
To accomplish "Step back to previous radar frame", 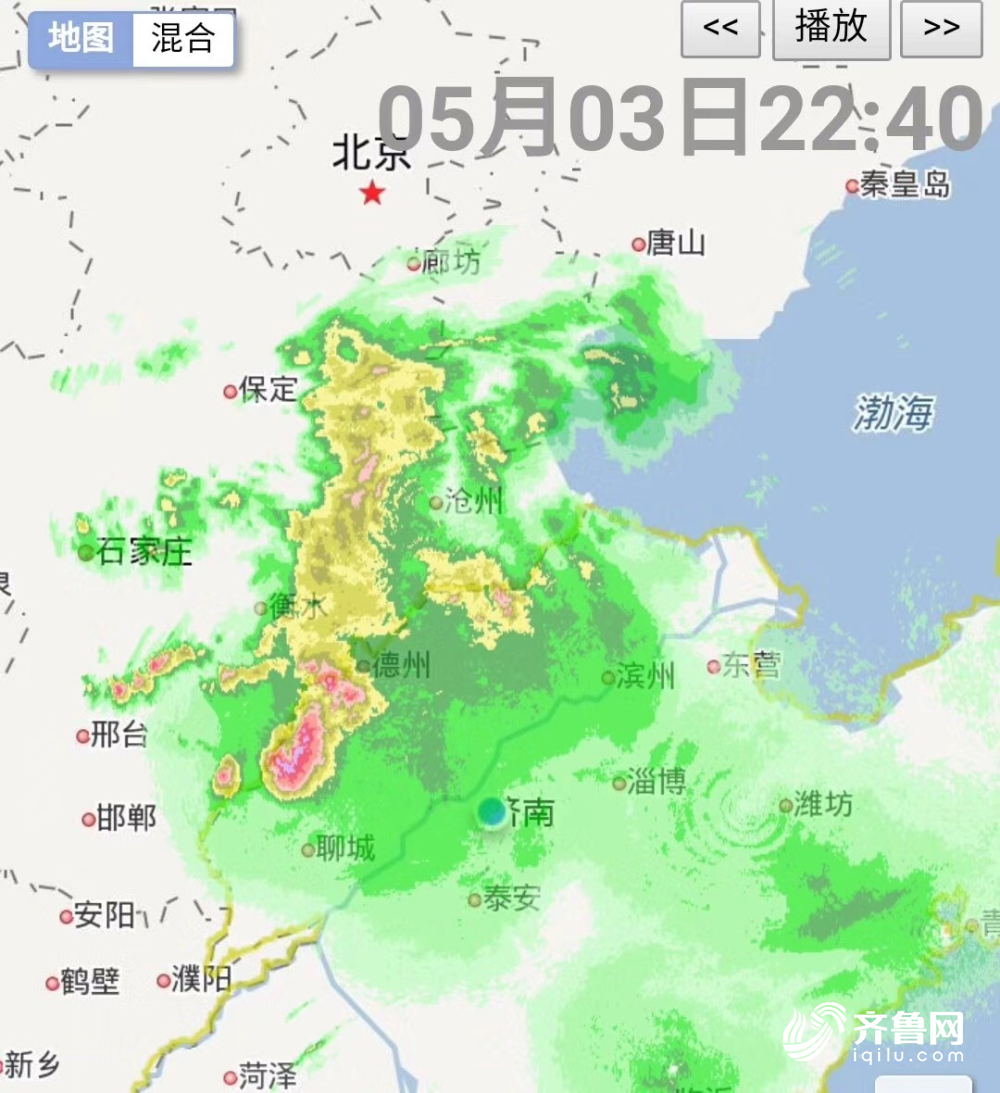I will pos(720,29).
